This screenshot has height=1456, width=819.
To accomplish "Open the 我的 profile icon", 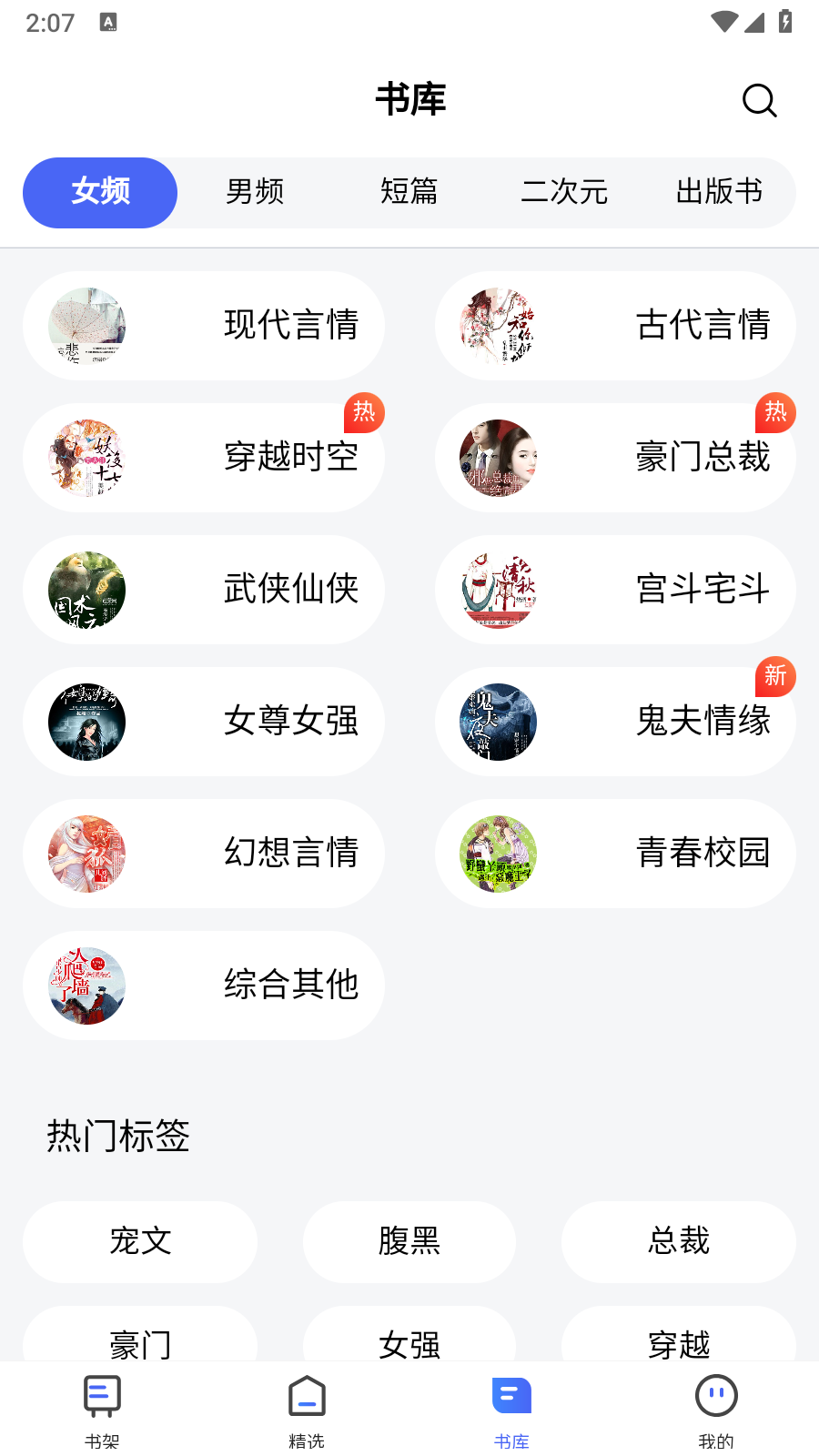I will tap(716, 1394).
